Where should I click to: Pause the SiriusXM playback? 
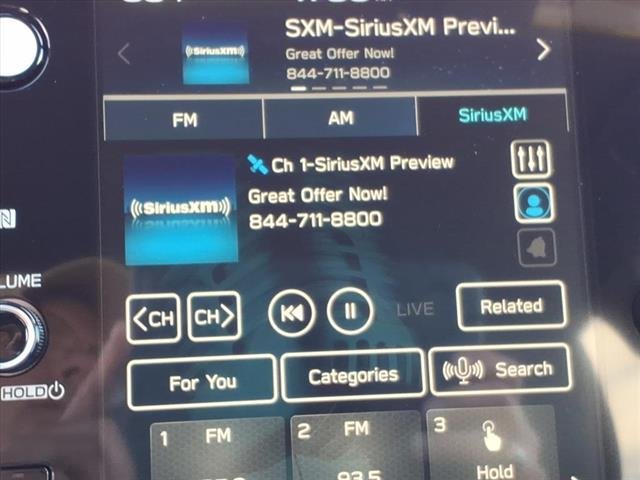point(350,311)
